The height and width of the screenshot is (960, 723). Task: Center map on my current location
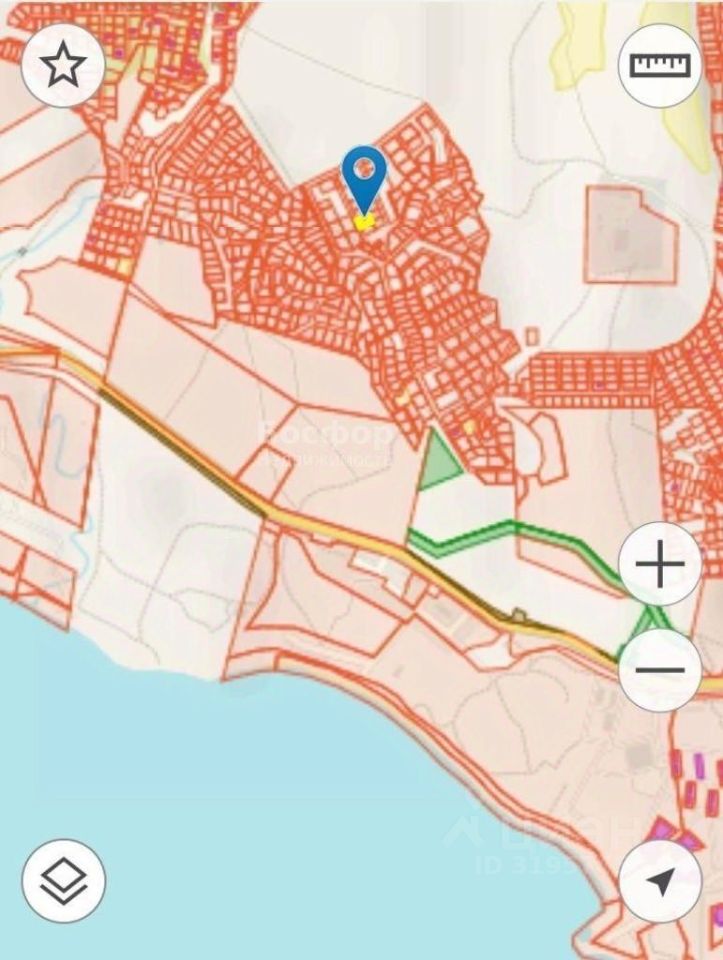[659, 880]
